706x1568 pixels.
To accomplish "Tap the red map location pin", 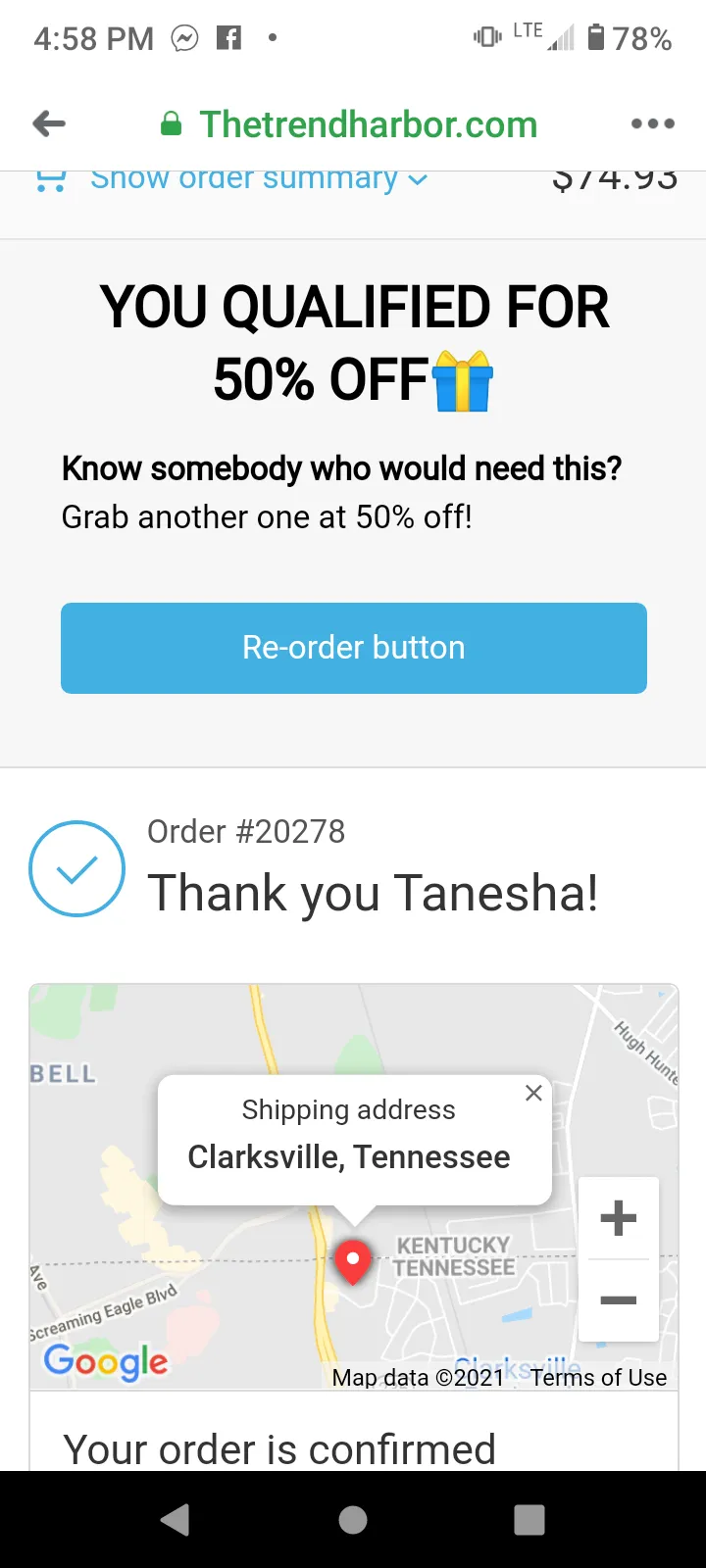I will (353, 1262).
